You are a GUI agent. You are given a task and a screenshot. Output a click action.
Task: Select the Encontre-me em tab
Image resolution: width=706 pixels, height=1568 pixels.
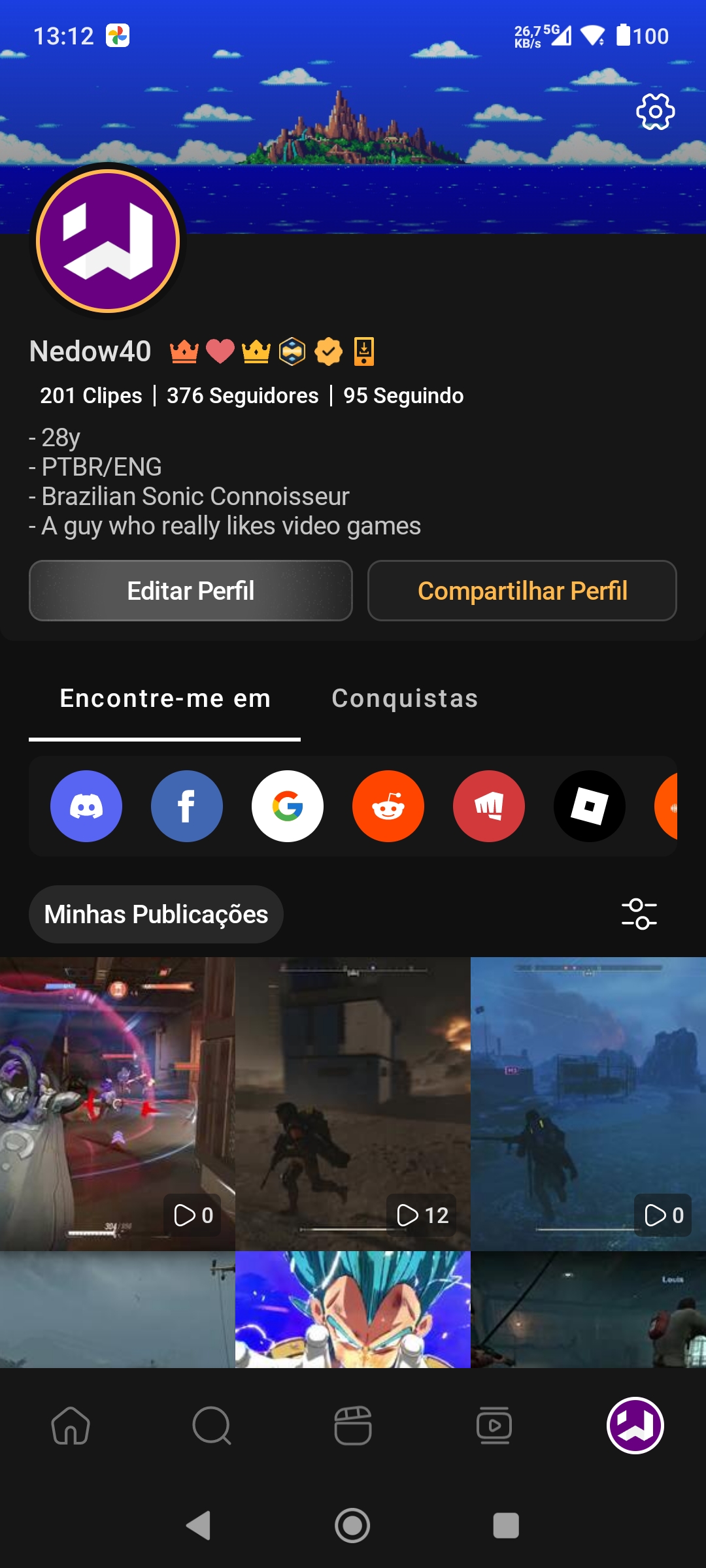pos(165,698)
